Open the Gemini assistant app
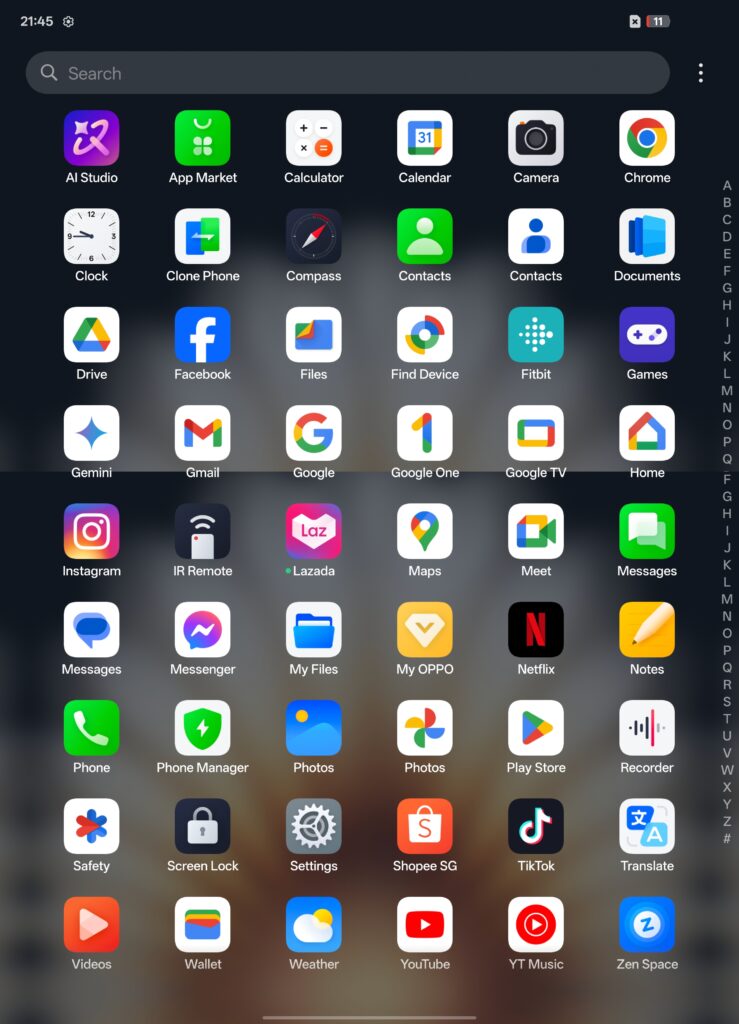The width and height of the screenshot is (739, 1024). [x=91, y=433]
